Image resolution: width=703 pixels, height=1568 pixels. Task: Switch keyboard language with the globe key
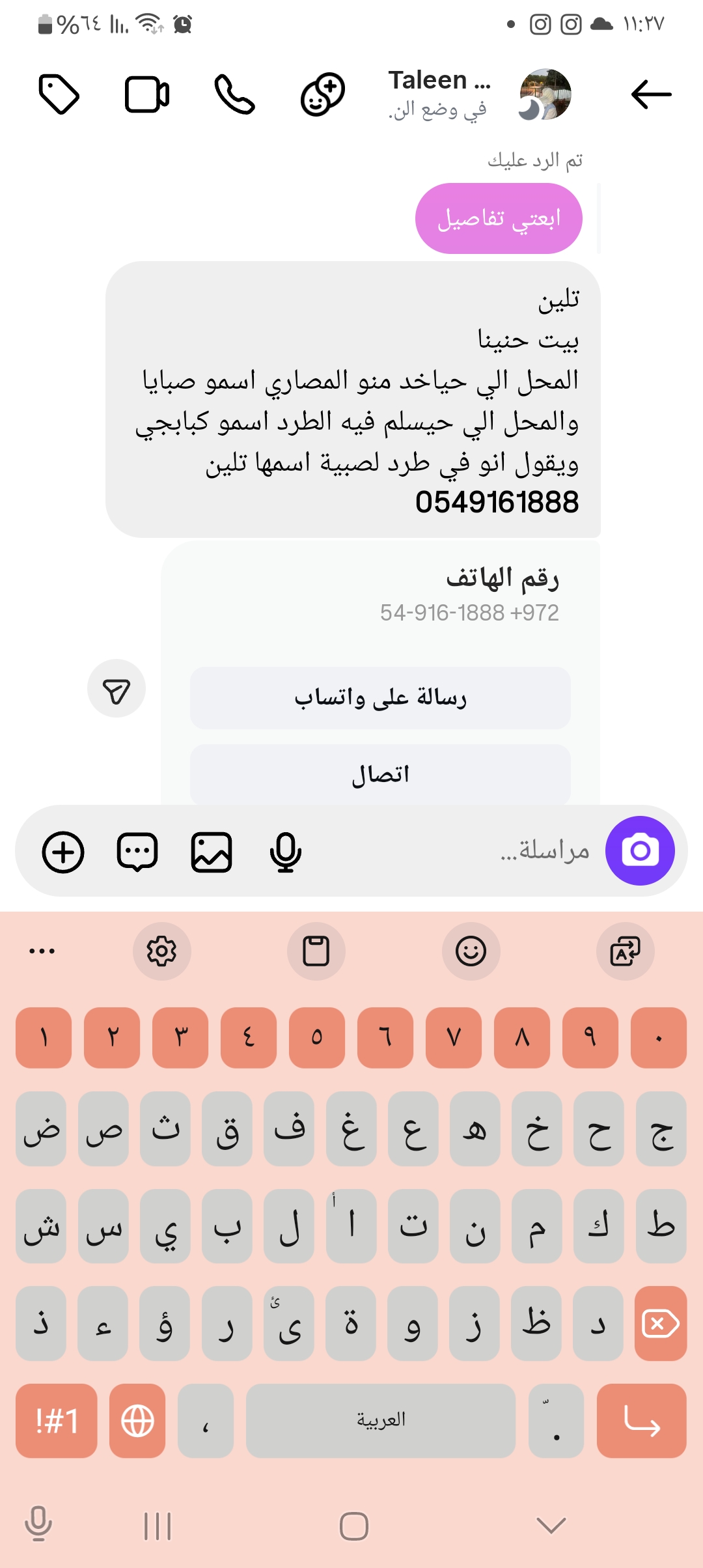(x=137, y=1421)
